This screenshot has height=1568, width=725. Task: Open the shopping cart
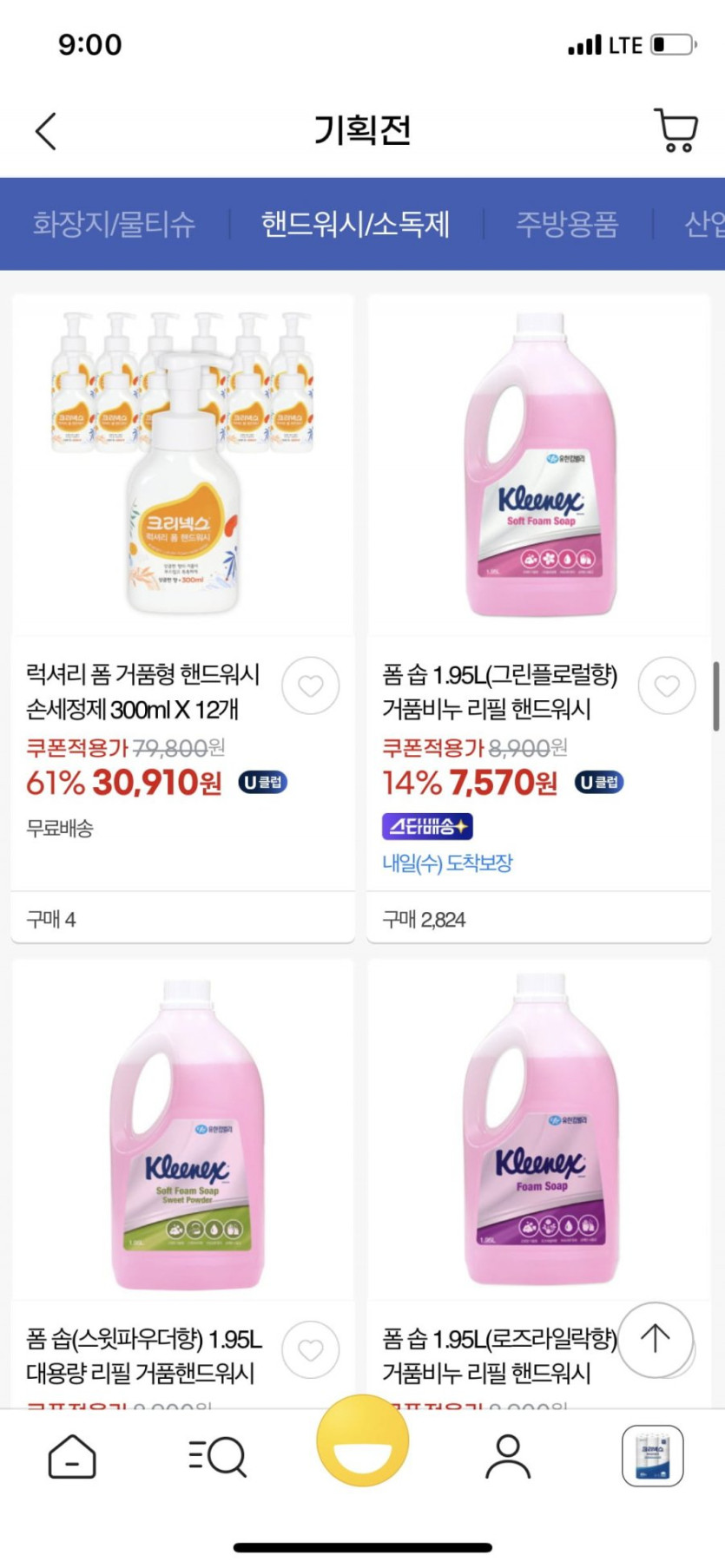tap(675, 131)
